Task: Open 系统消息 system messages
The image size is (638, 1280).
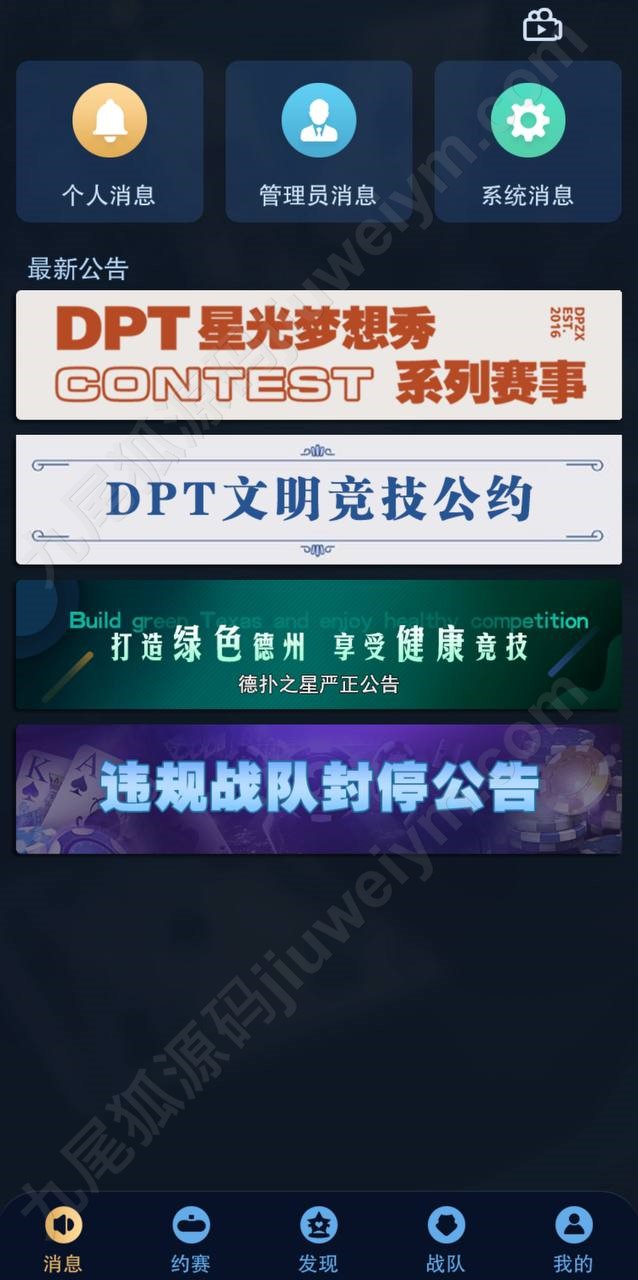Action: coord(527,141)
